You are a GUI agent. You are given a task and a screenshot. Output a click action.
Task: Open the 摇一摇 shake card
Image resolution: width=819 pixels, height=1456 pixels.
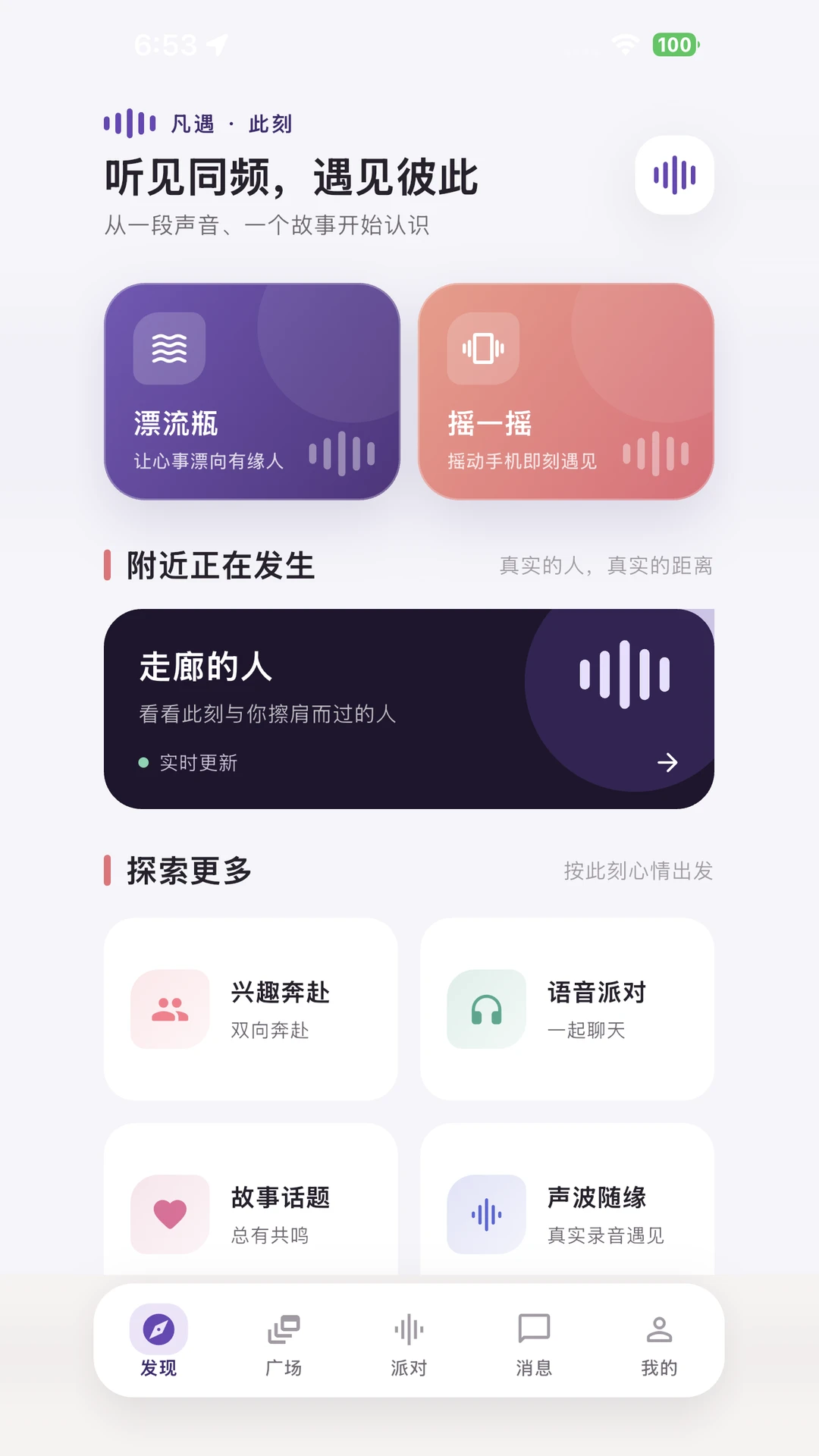(x=566, y=391)
